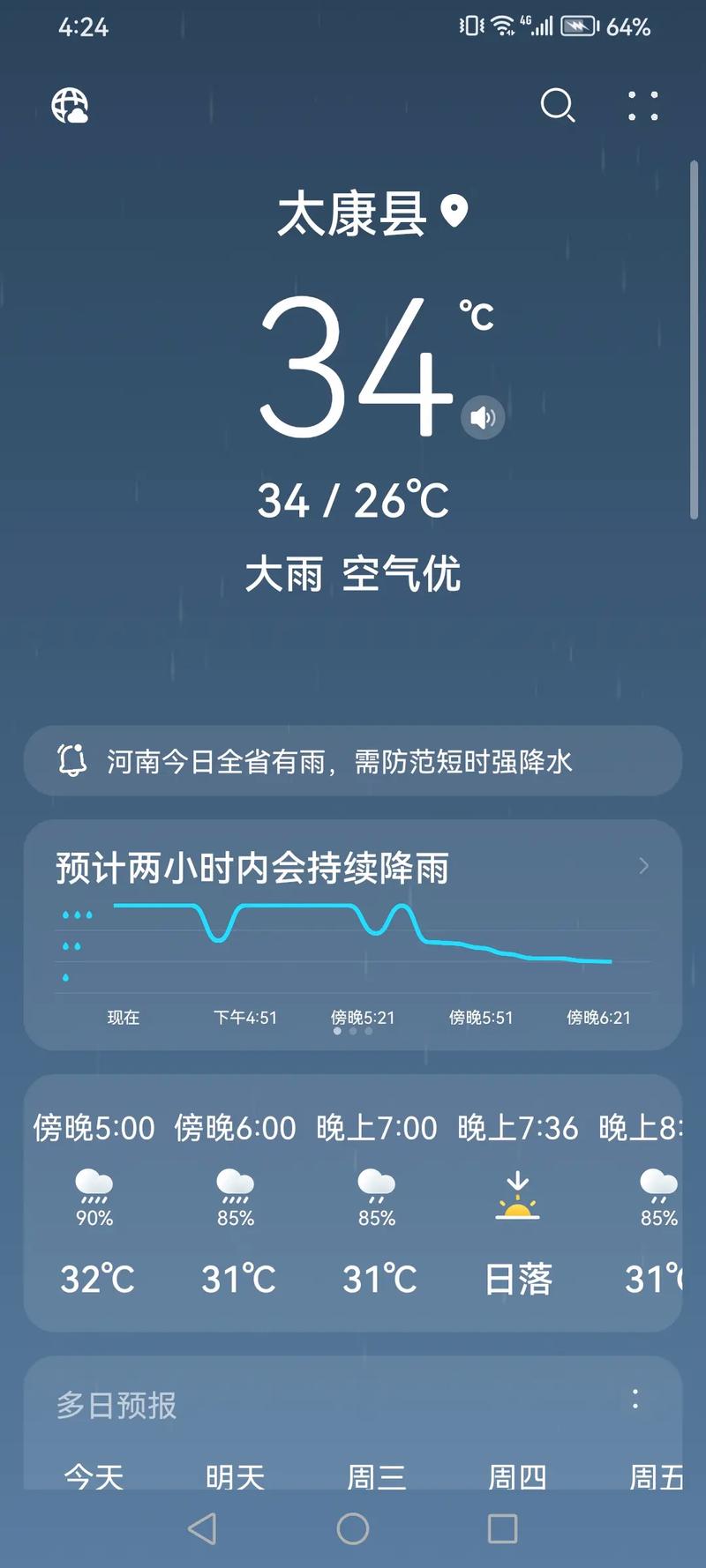Open the more options grid icon
706x1568 pixels.
tap(642, 107)
